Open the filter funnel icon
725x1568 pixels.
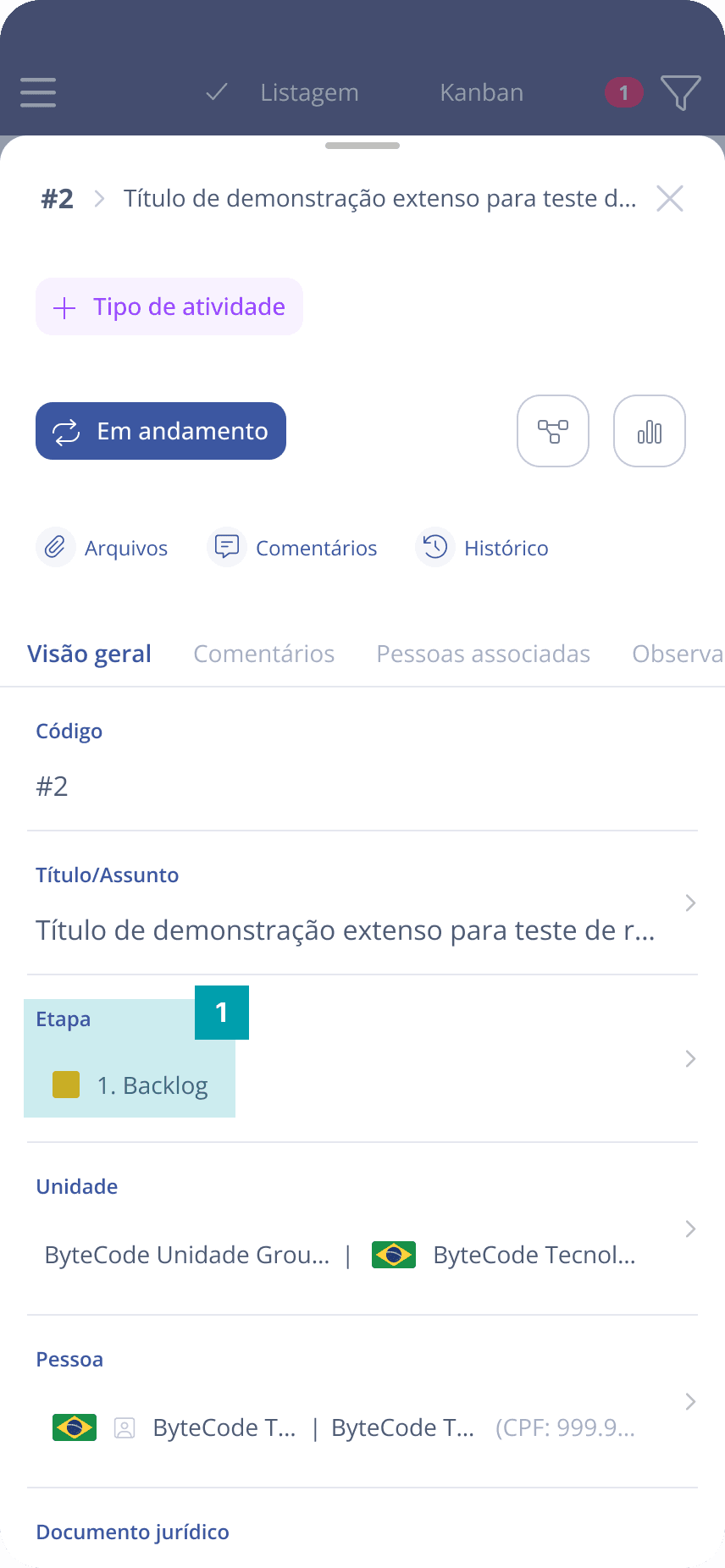[x=681, y=93]
